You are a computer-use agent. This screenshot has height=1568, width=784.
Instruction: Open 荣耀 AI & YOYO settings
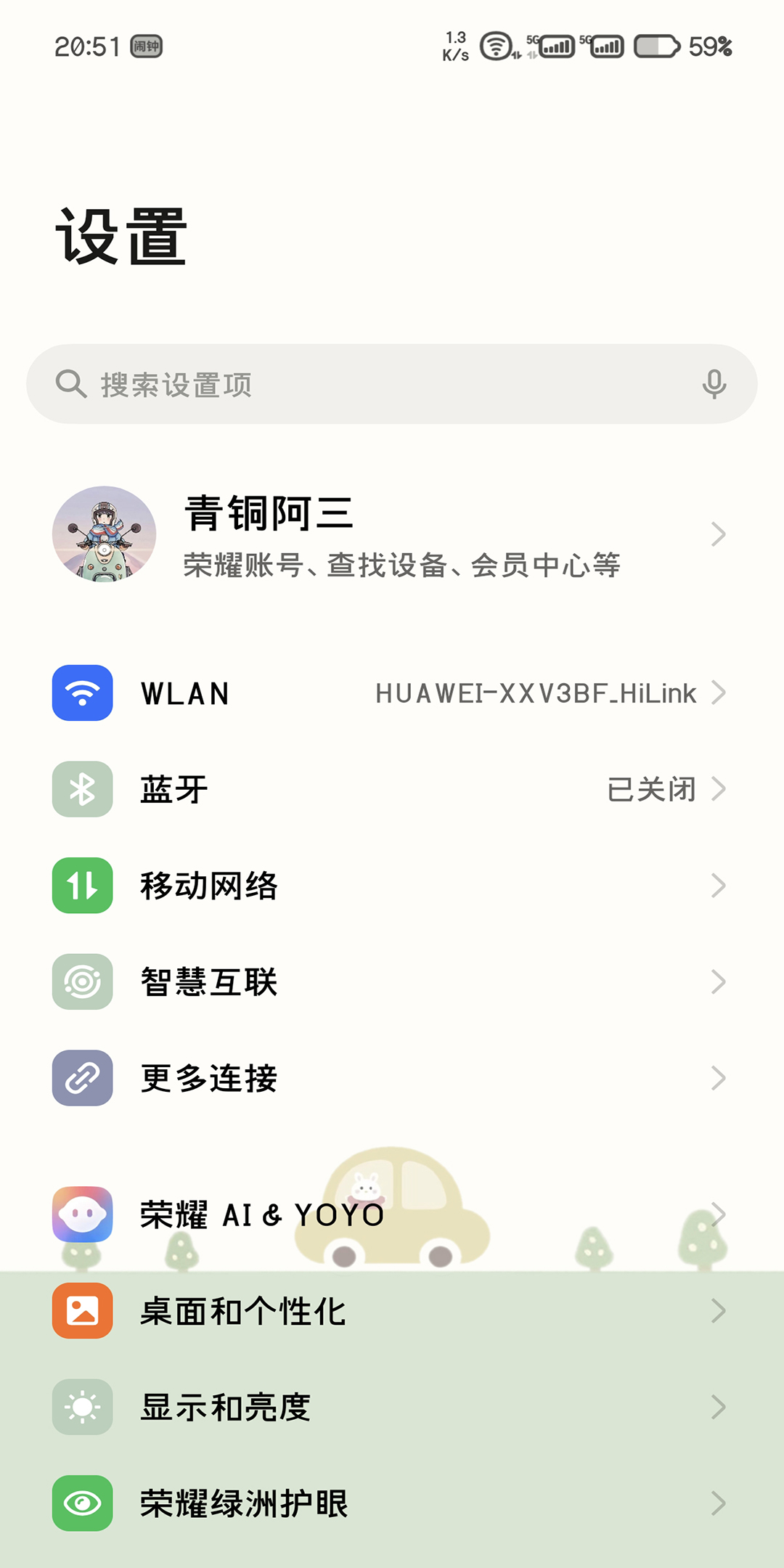[x=392, y=1214]
